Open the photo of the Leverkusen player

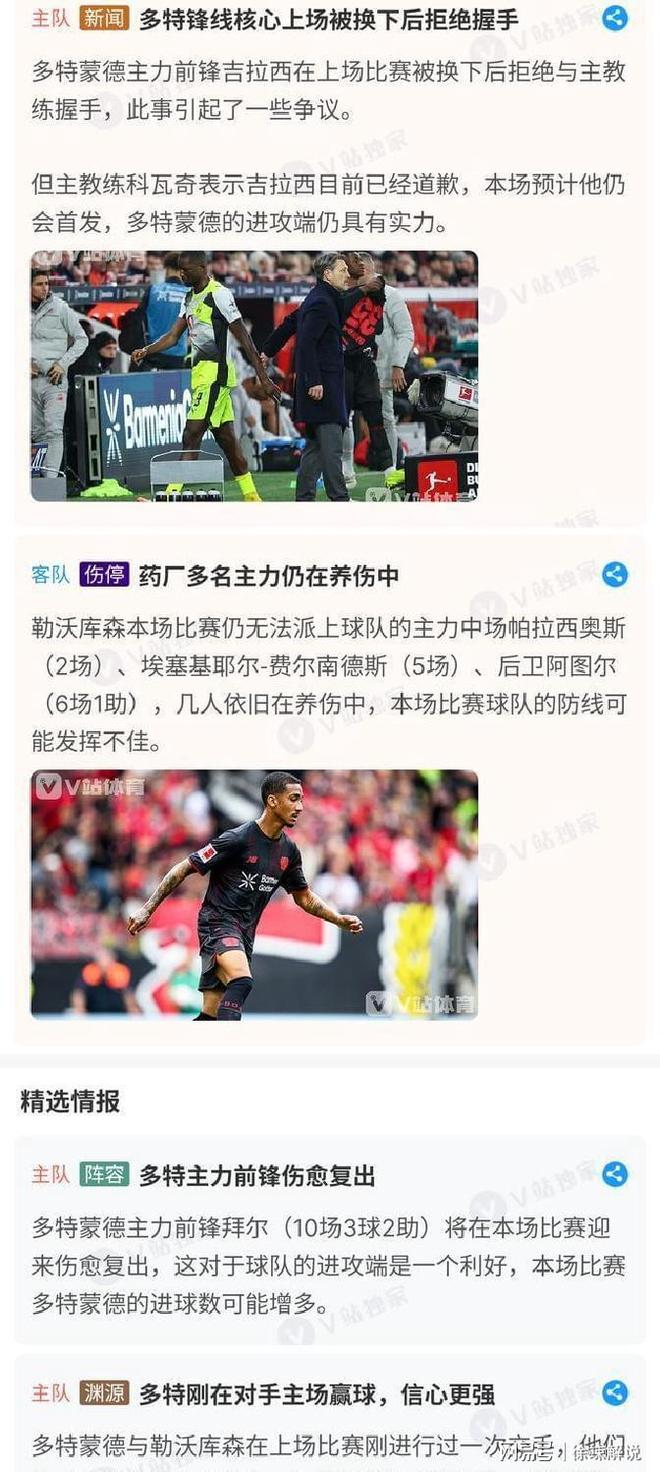pos(254,894)
